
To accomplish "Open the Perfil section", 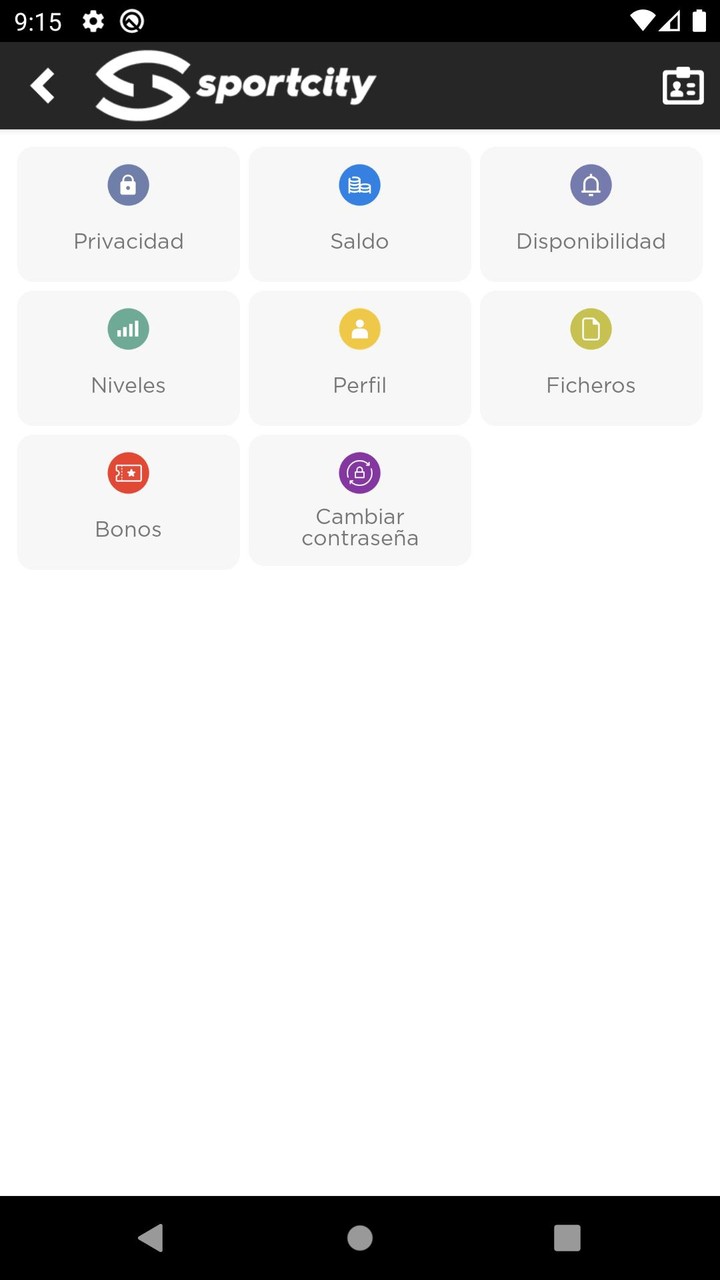I will (360, 358).
